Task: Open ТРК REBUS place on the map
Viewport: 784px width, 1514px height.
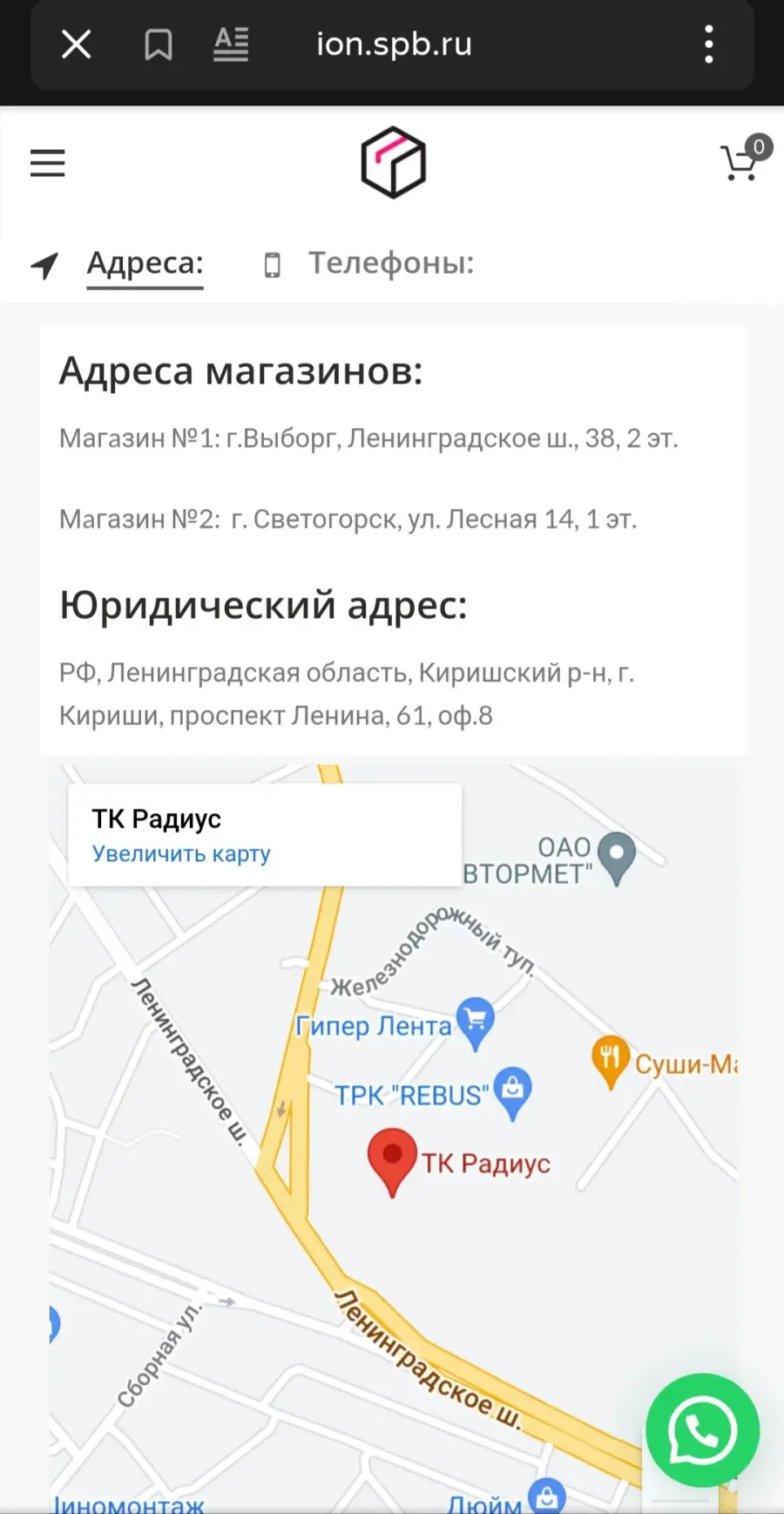Action: click(513, 1093)
